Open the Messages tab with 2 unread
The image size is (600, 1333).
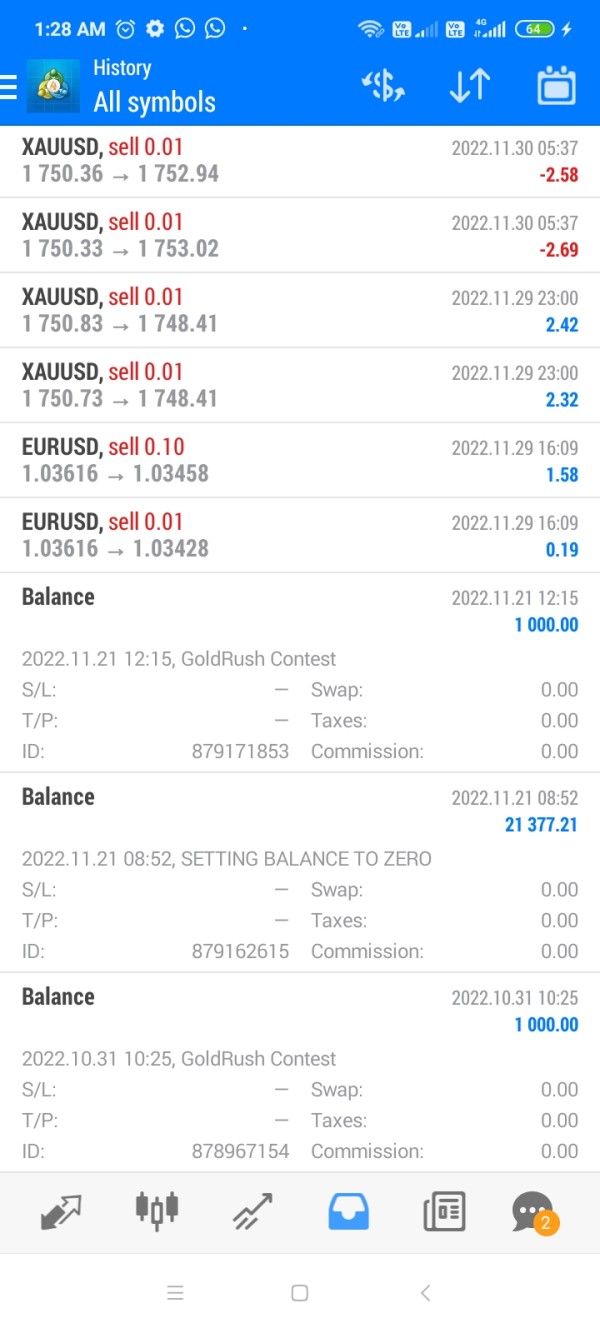(x=534, y=1212)
